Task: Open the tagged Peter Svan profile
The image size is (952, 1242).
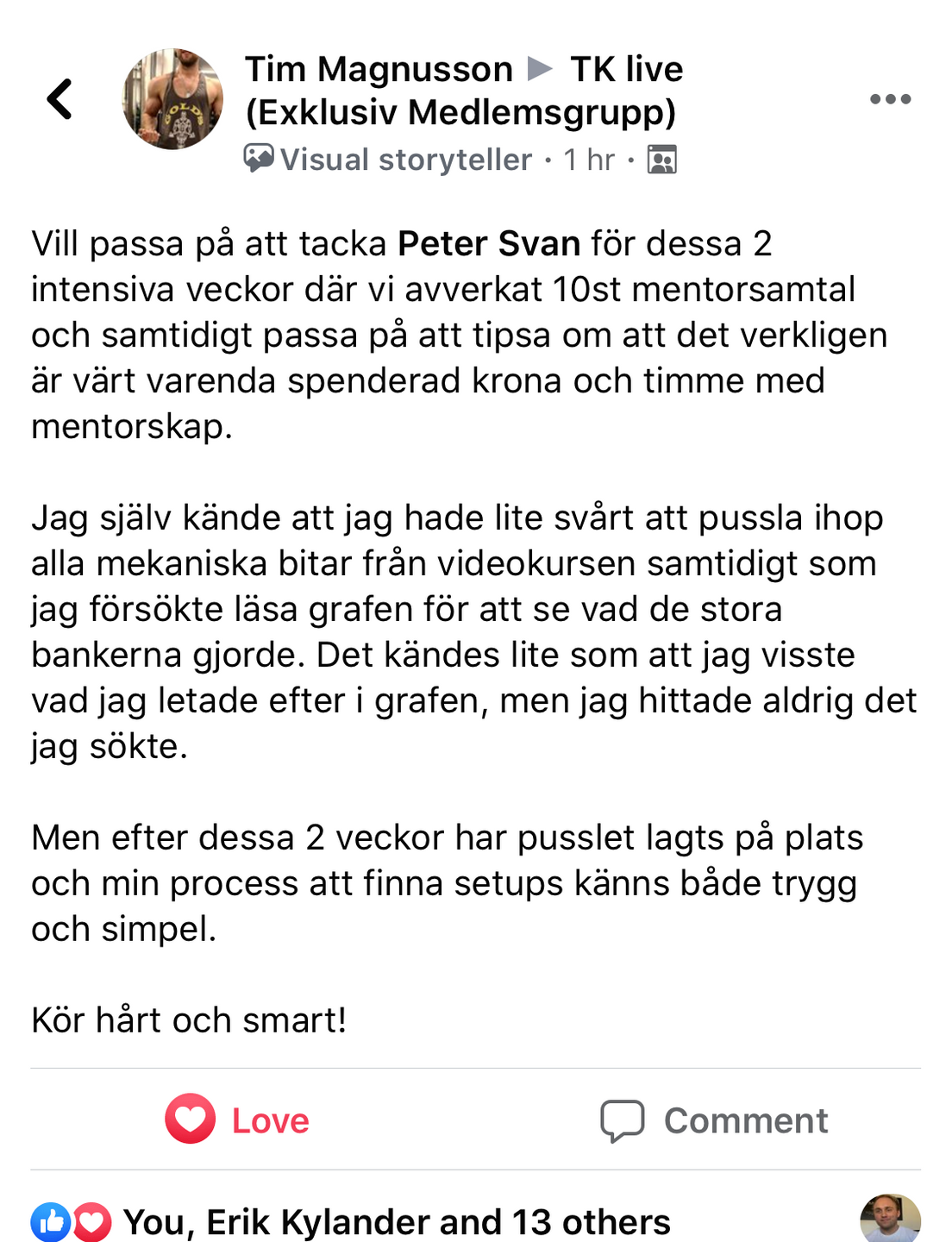Action: click(x=489, y=244)
